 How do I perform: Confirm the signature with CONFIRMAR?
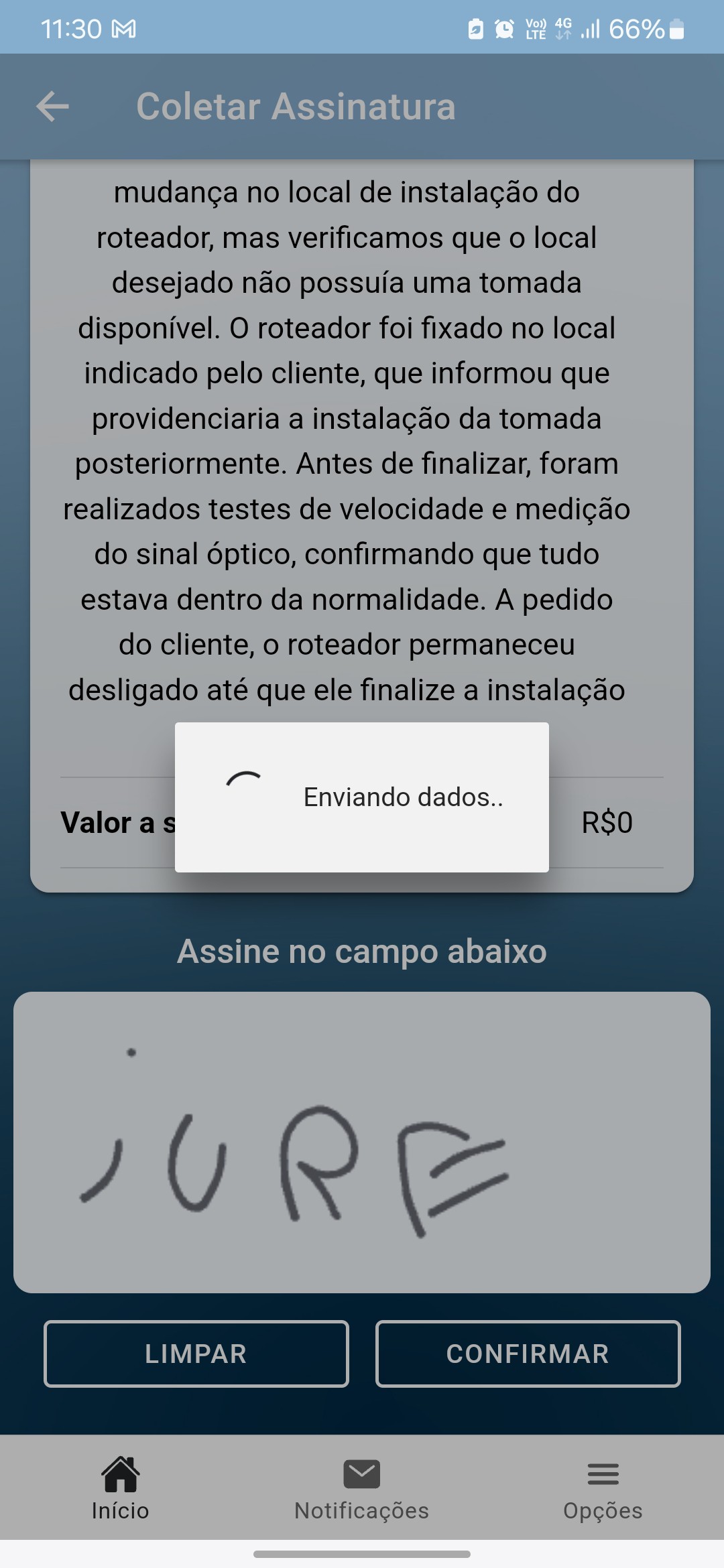[528, 1354]
